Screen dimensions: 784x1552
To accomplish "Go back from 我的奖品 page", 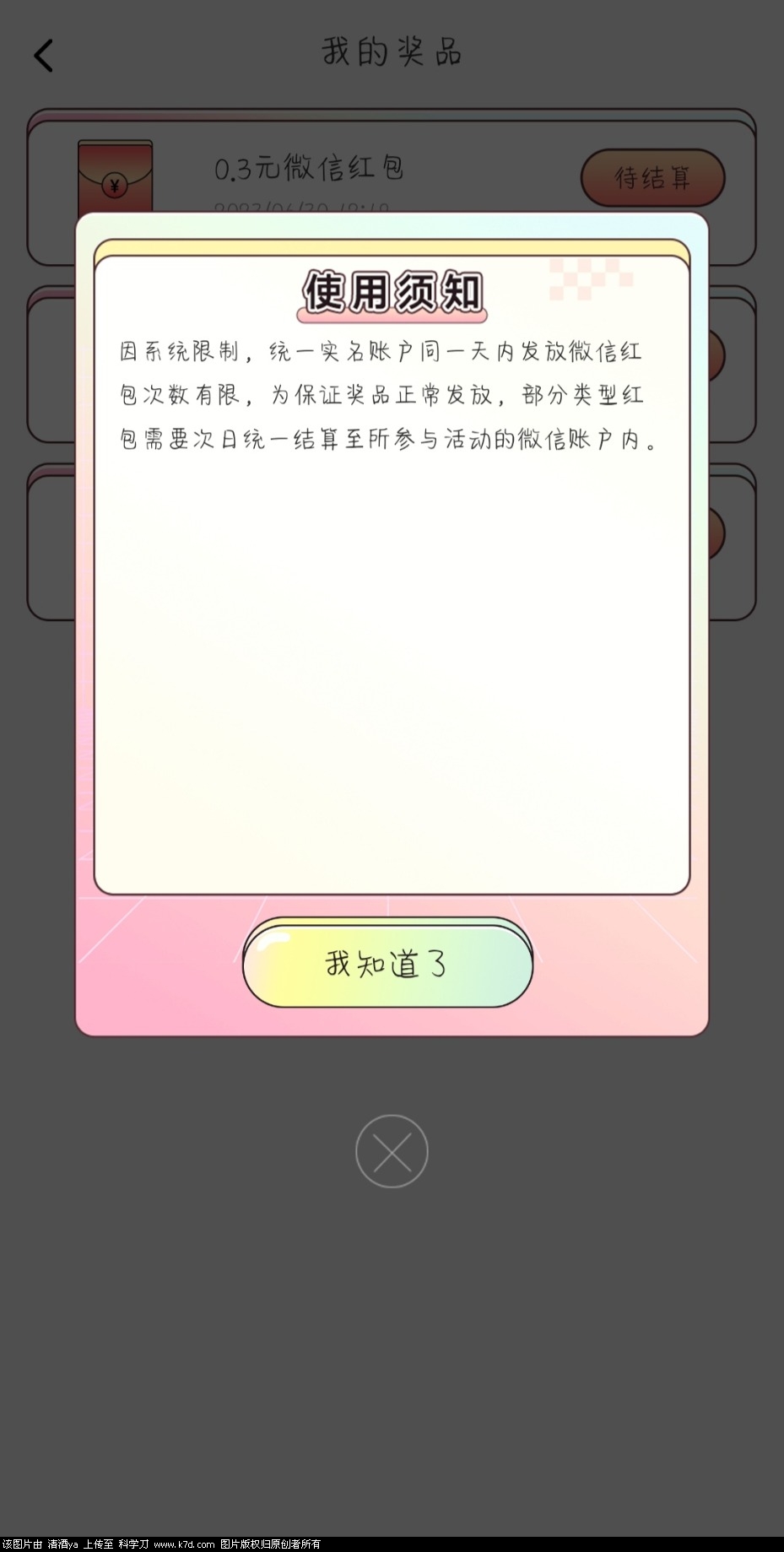I will 44,56.
